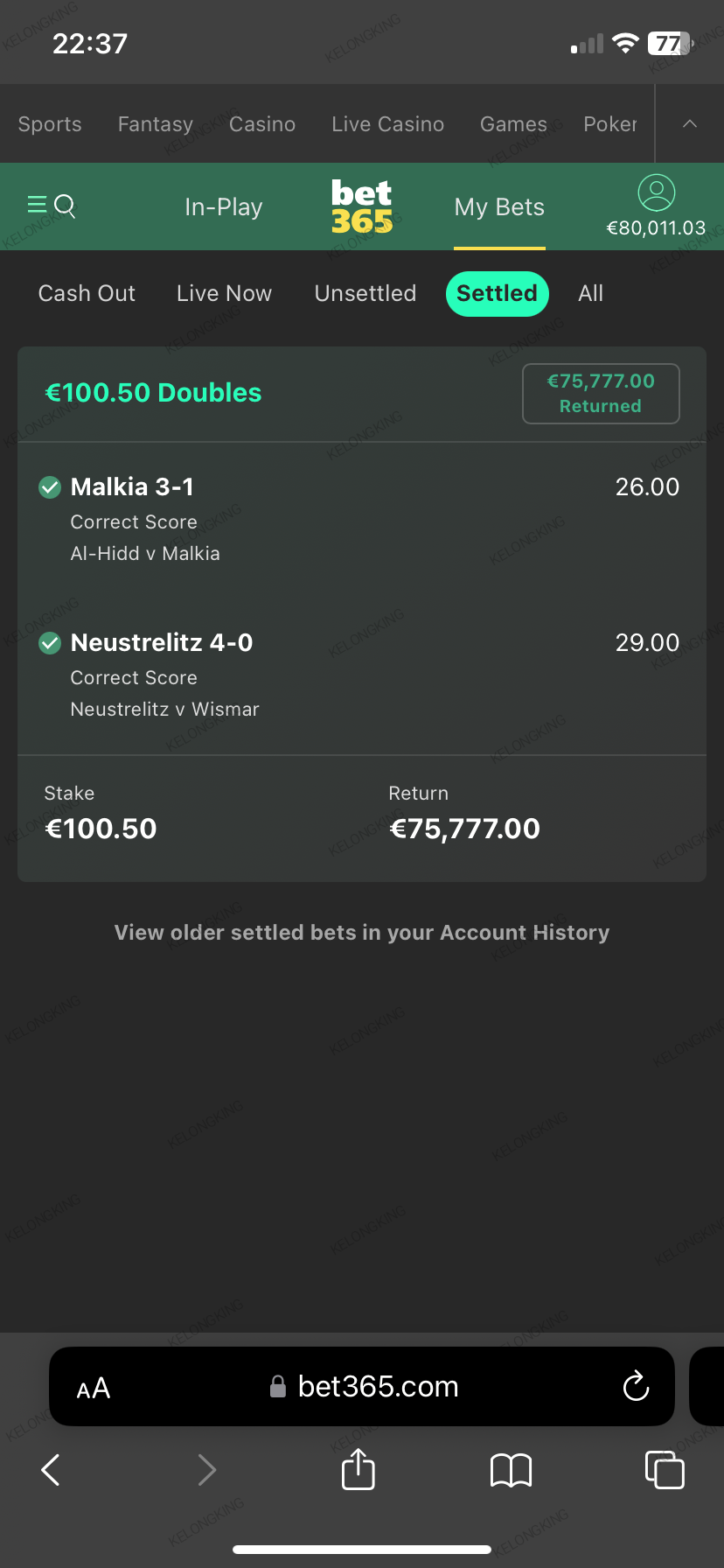Share this page from Safari toolbar
Viewport: 724px width, 1568px height.
(x=358, y=1469)
